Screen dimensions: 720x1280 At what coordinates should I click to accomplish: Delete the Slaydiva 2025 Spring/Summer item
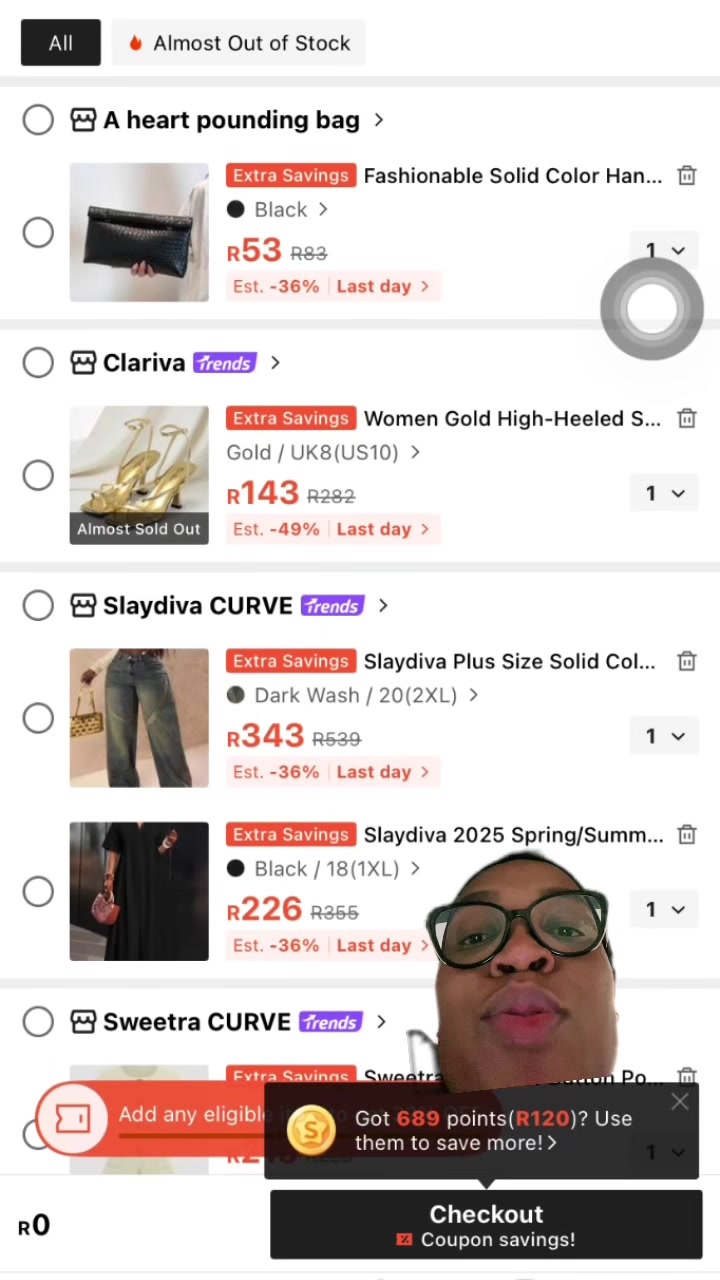[687, 835]
